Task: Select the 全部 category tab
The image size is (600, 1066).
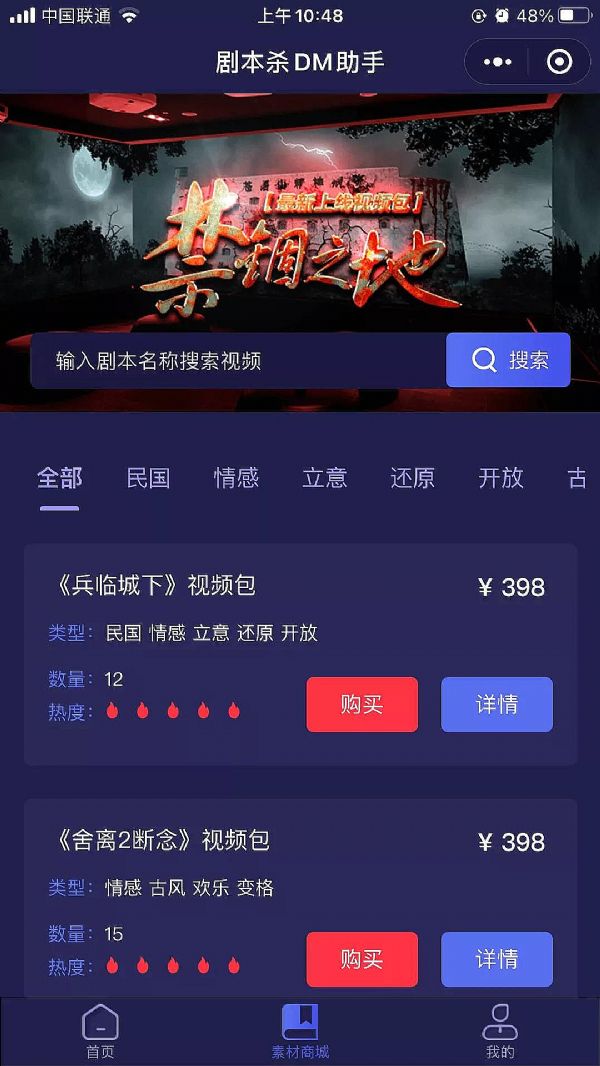Action: (60, 478)
